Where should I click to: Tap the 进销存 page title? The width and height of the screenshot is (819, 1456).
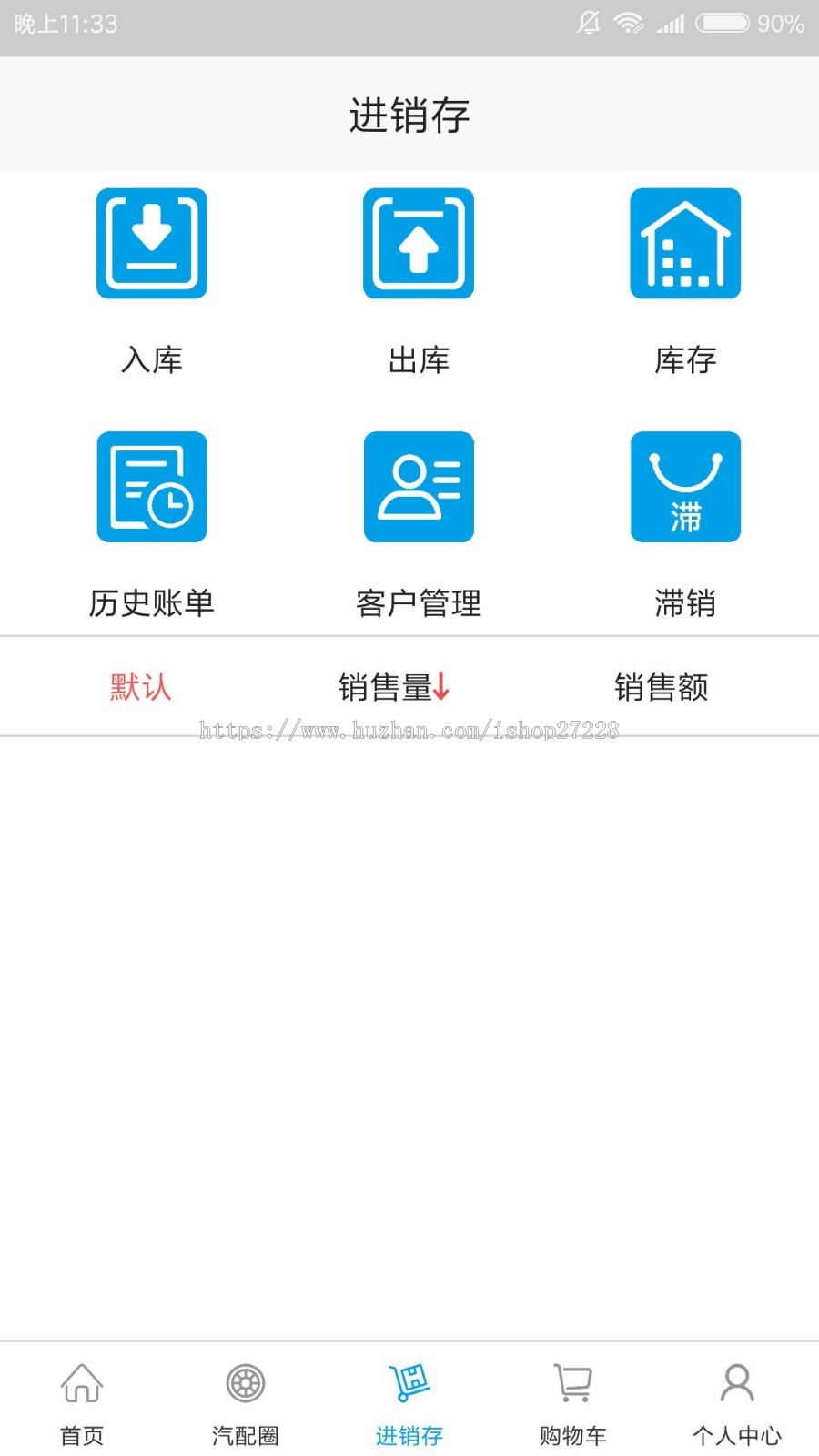[x=409, y=116]
